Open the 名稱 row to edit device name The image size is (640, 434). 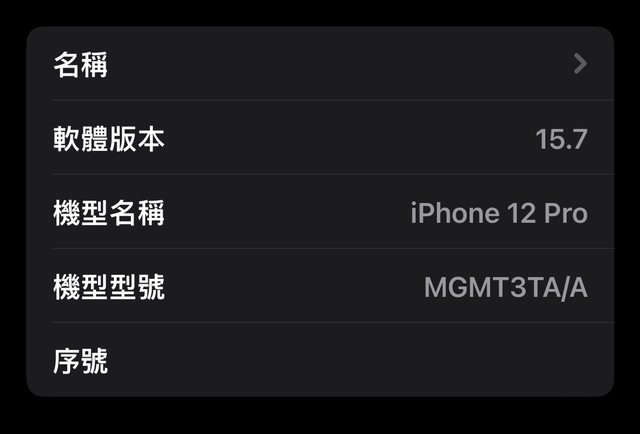[x=320, y=65]
